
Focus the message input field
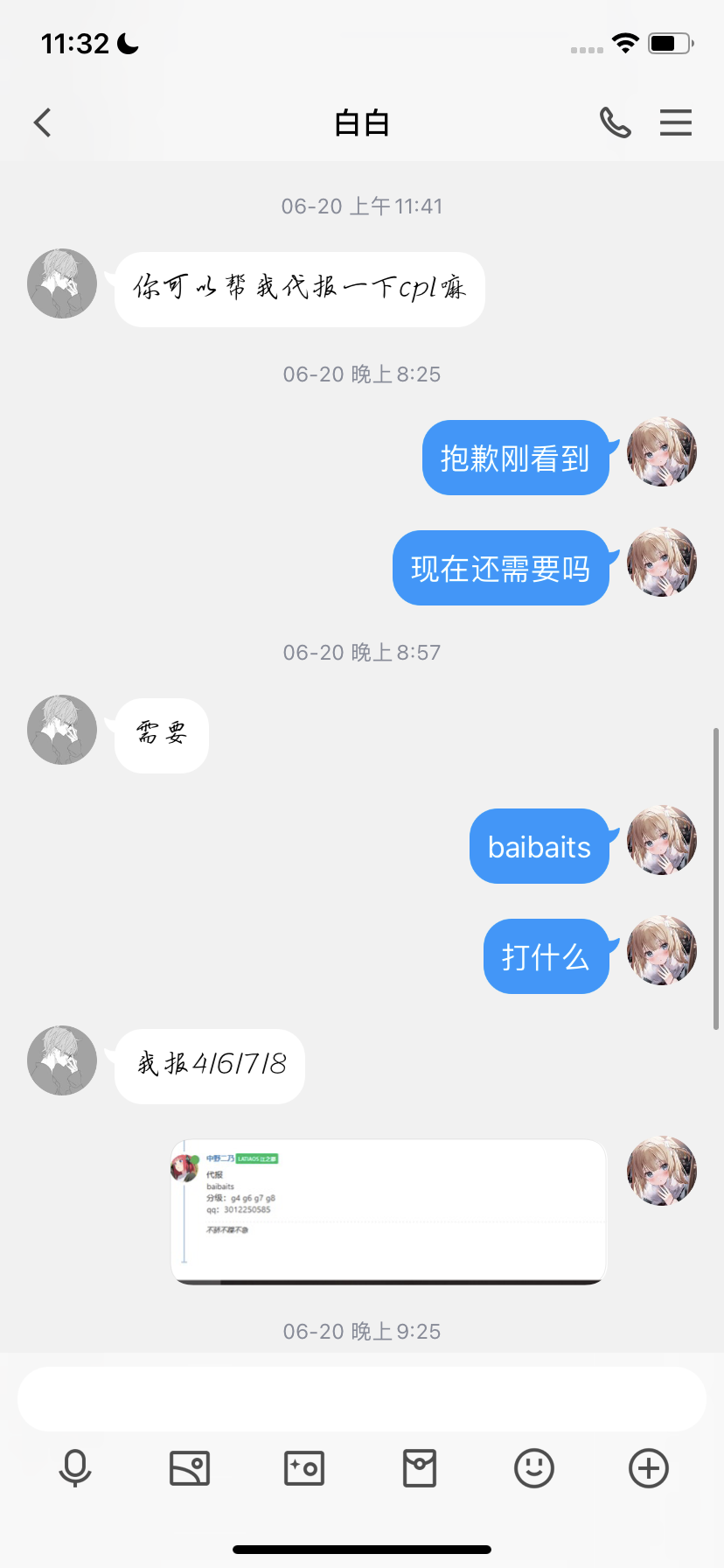coord(362,1399)
